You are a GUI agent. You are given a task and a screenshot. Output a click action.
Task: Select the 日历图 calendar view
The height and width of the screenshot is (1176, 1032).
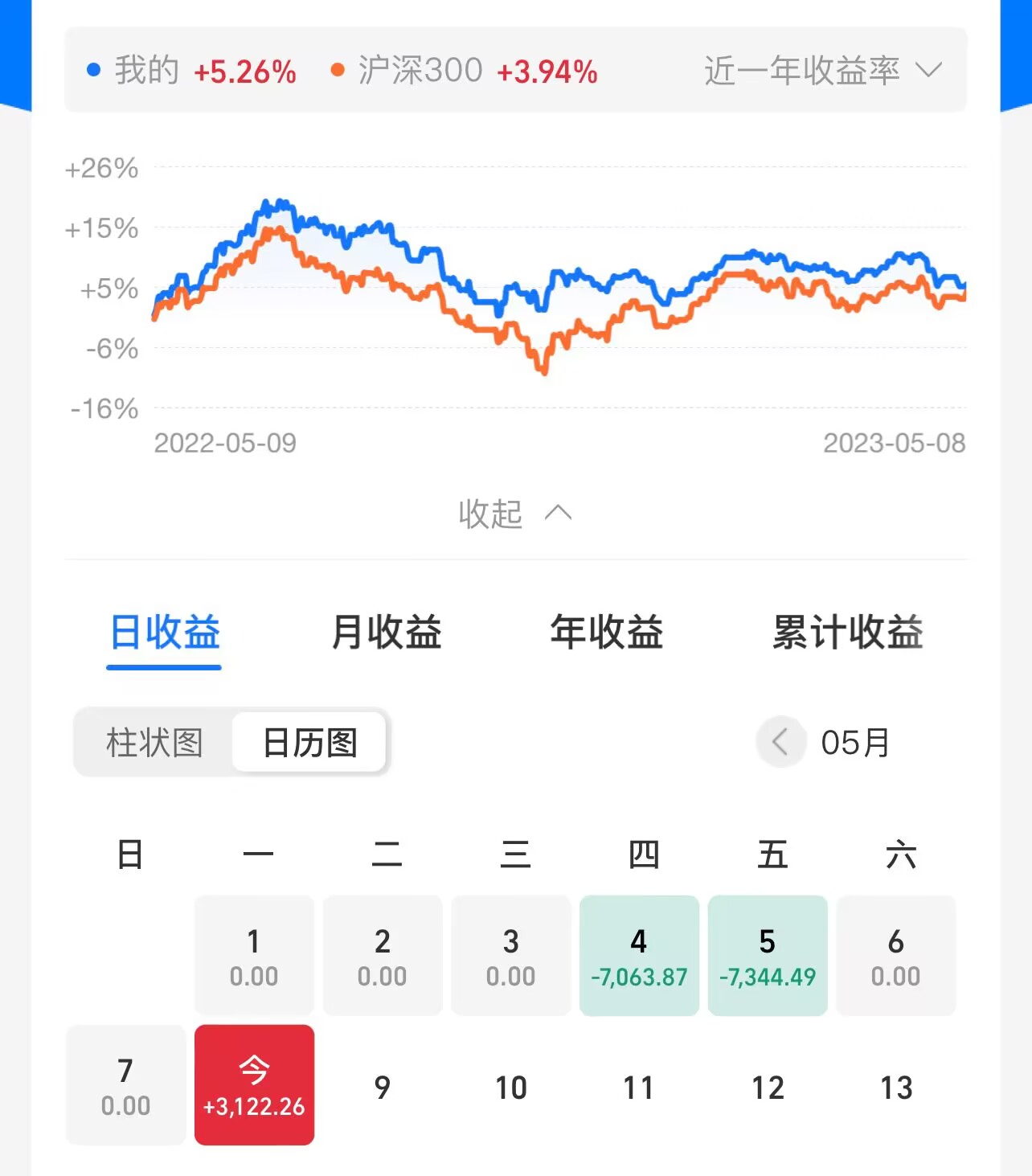309,743
